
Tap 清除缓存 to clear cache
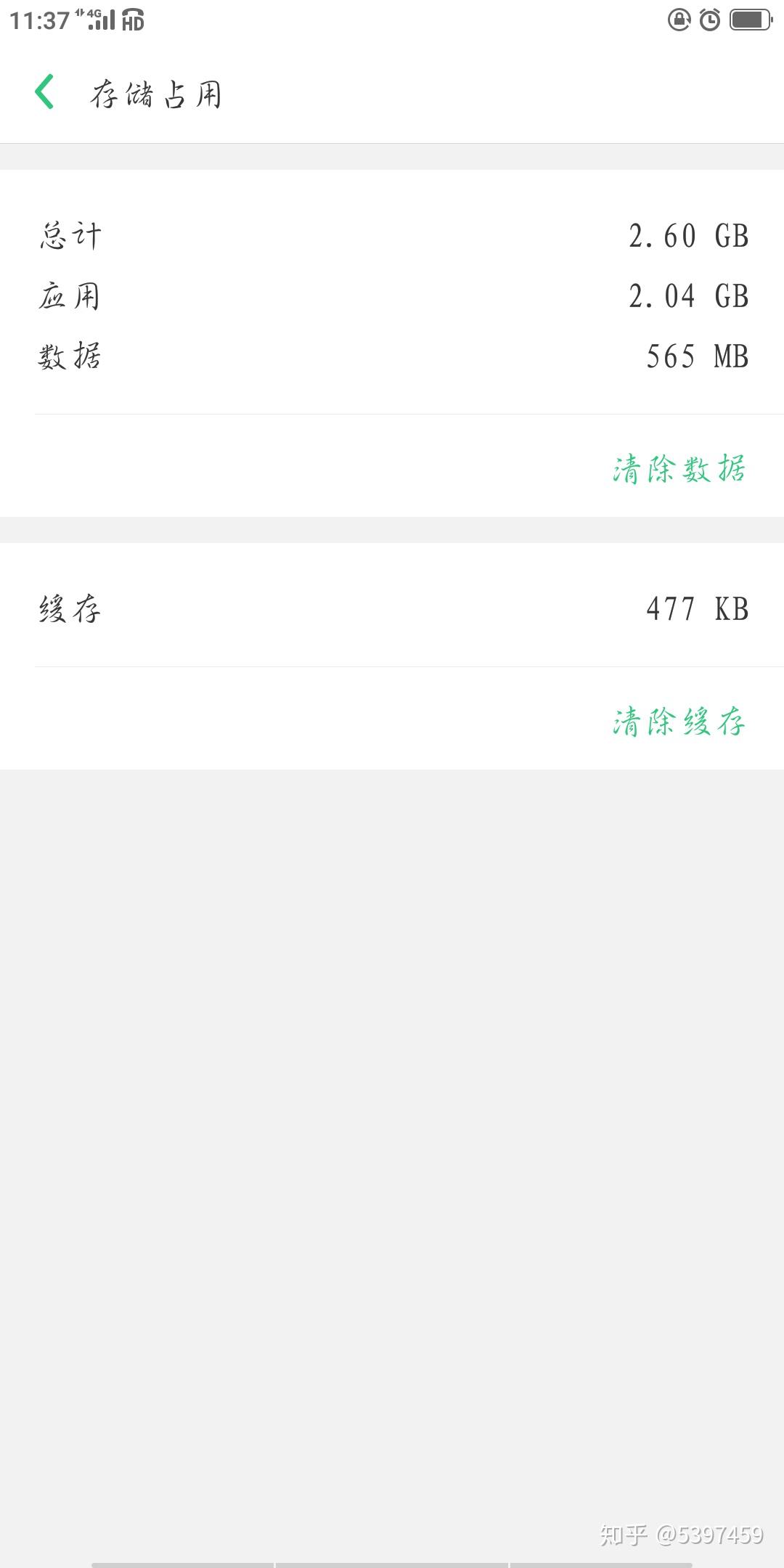coord(679,722)
